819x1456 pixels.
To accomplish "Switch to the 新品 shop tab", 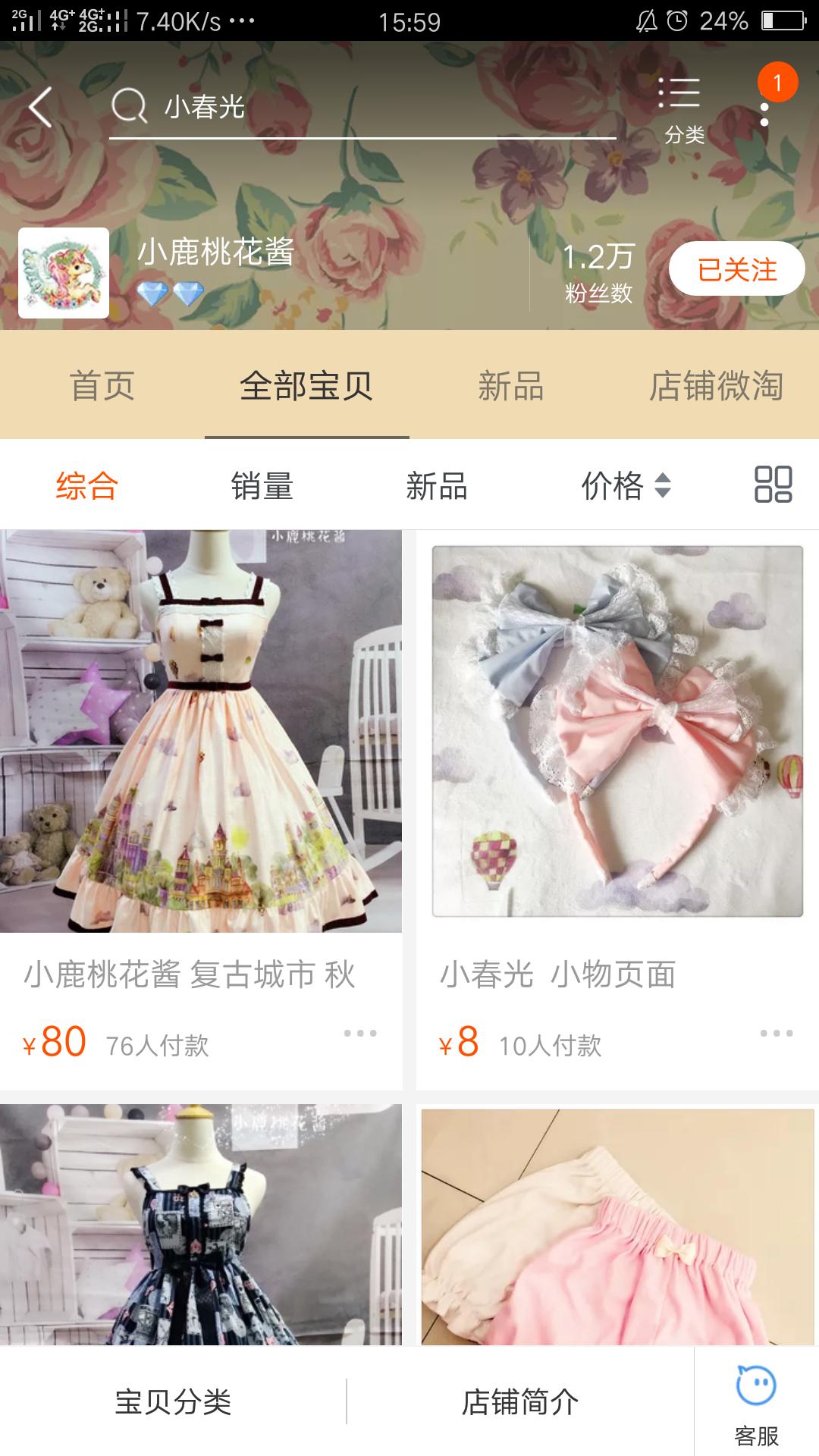I will [511, 387].
